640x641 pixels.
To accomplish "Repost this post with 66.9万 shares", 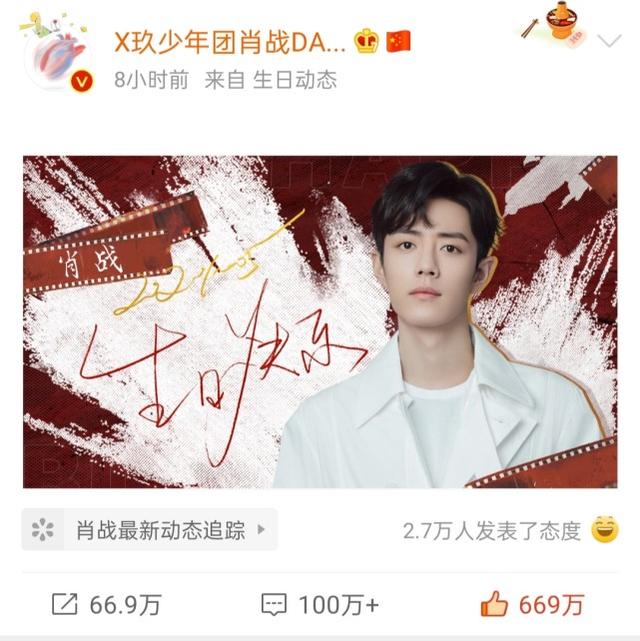I will click(x=95, y=604).
